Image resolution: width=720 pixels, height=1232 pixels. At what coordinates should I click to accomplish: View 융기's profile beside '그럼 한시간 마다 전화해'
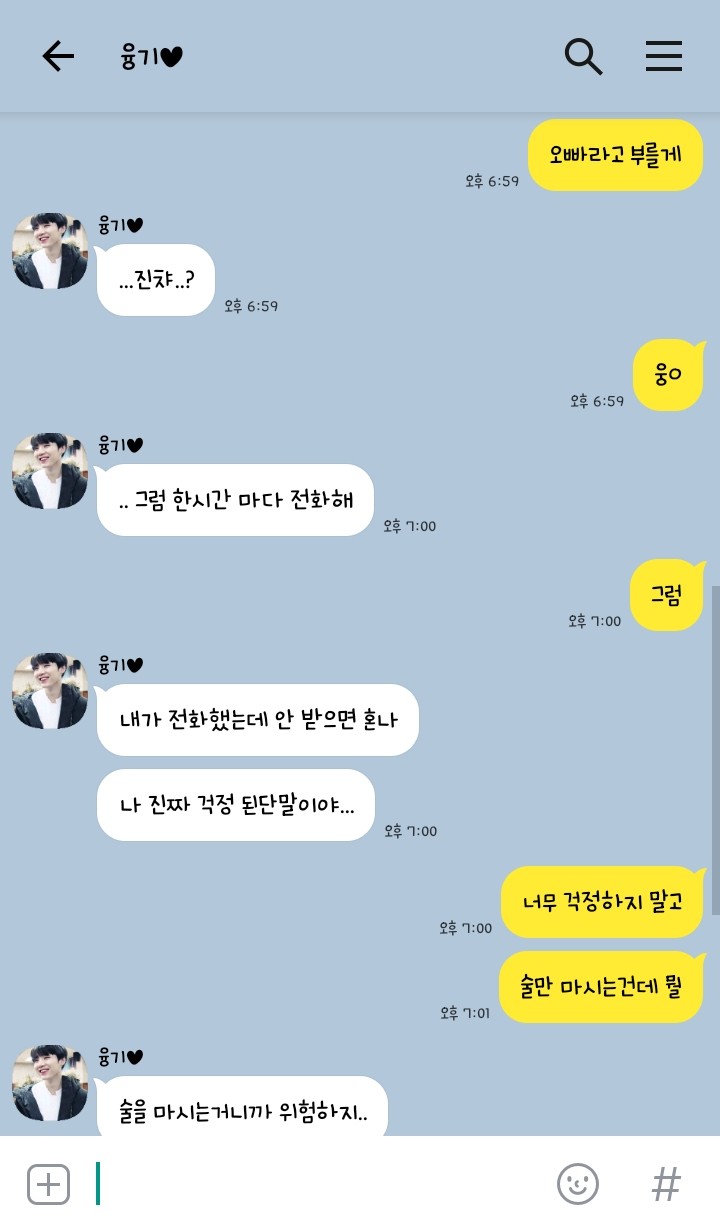pos(50,471)
